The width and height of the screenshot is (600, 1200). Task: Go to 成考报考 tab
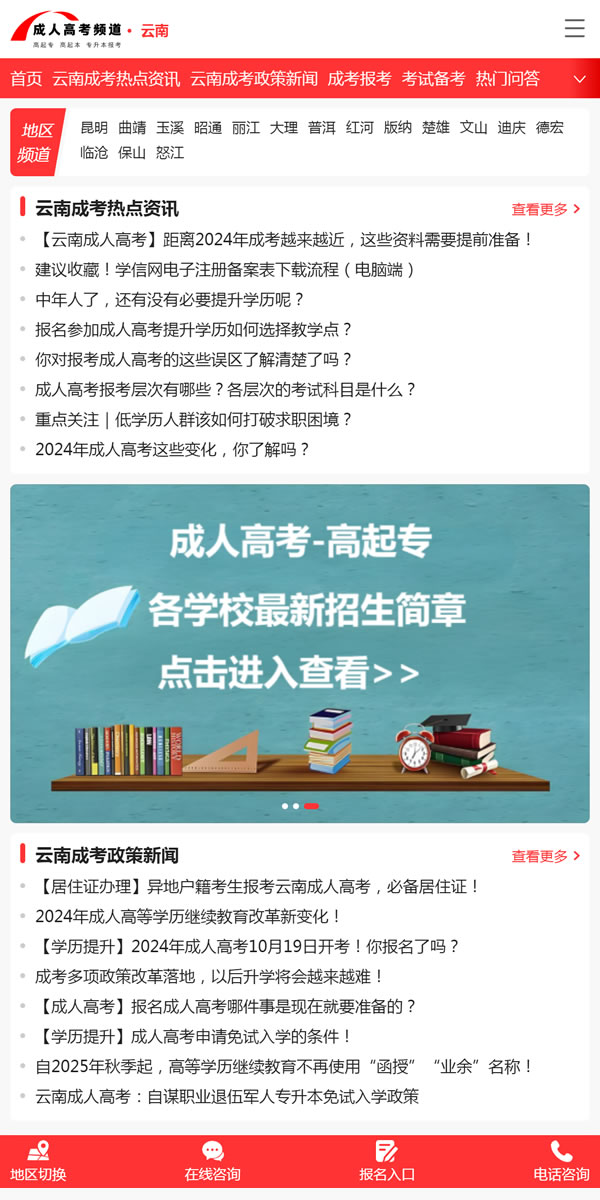pyautogui.click(x=359, y=79)
